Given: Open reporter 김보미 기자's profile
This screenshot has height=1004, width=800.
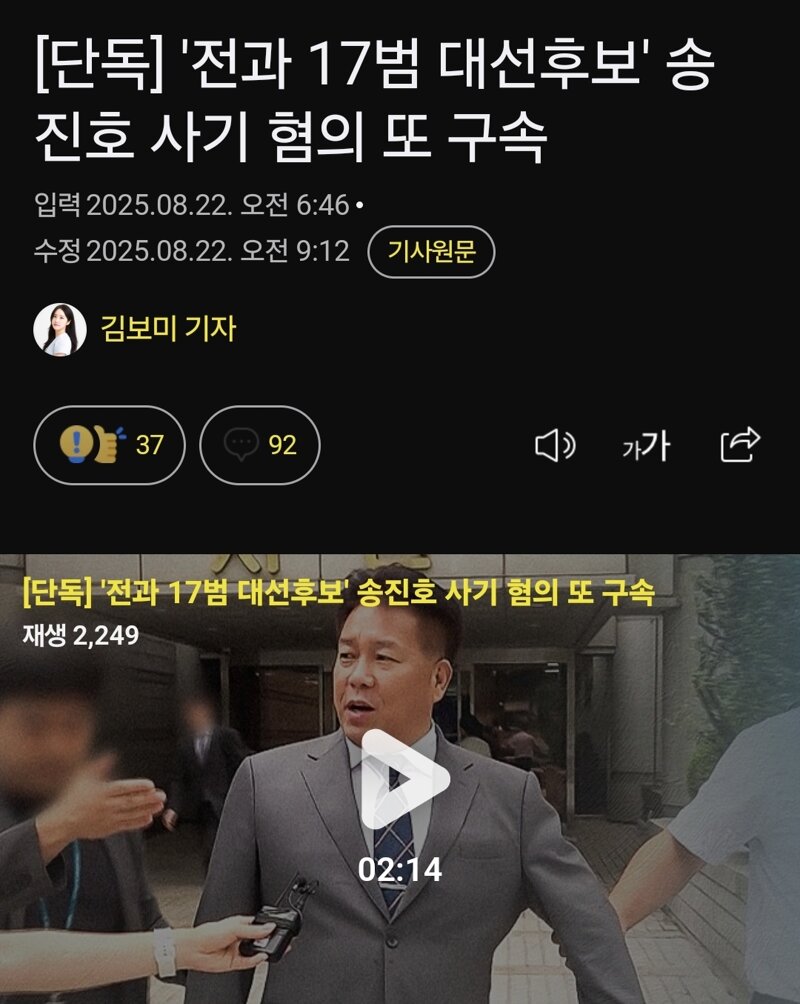Looking at the screenshot, I should click(x=167, y=328).
